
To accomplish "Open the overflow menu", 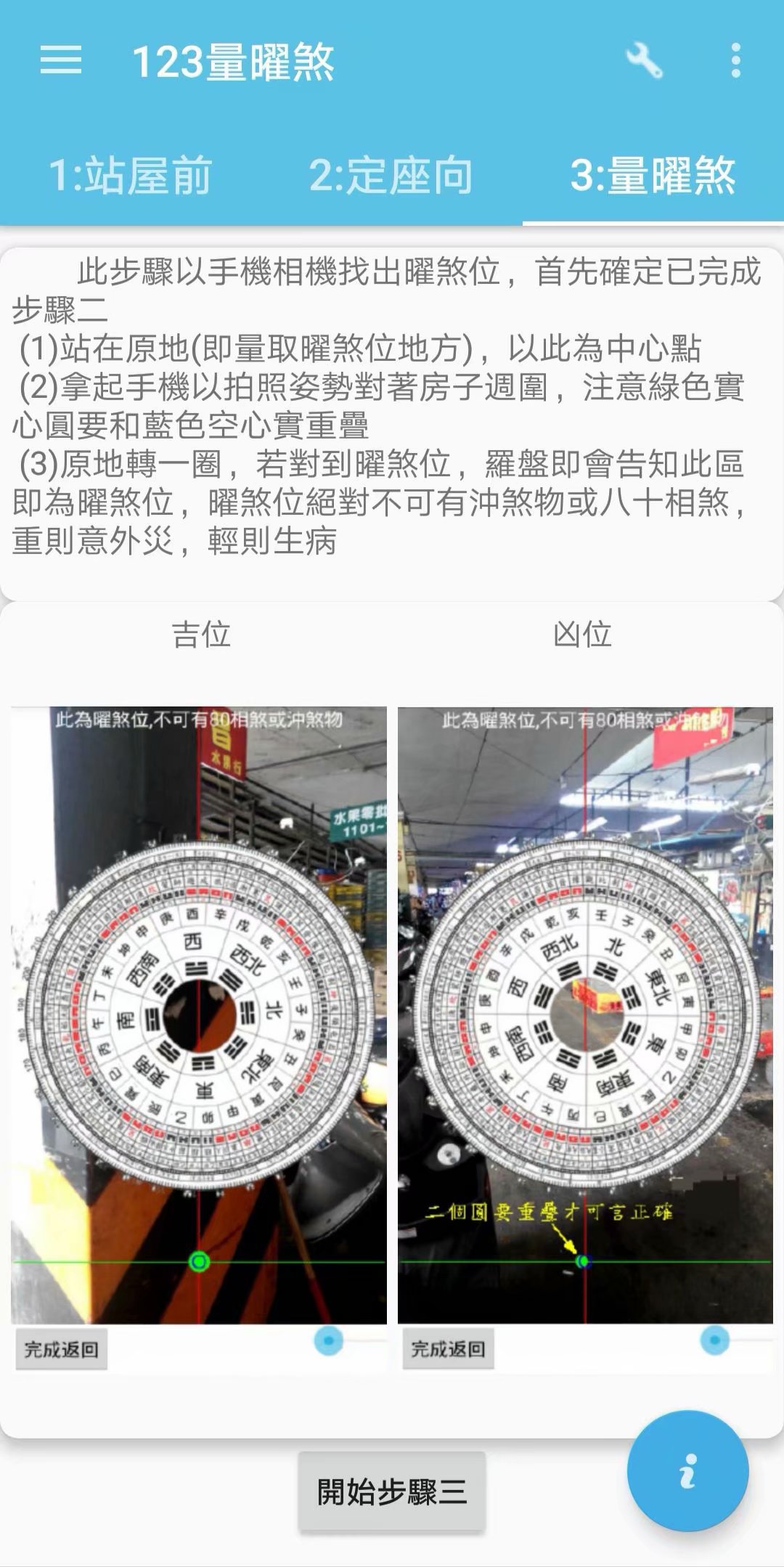I will [x=735, y=60].
